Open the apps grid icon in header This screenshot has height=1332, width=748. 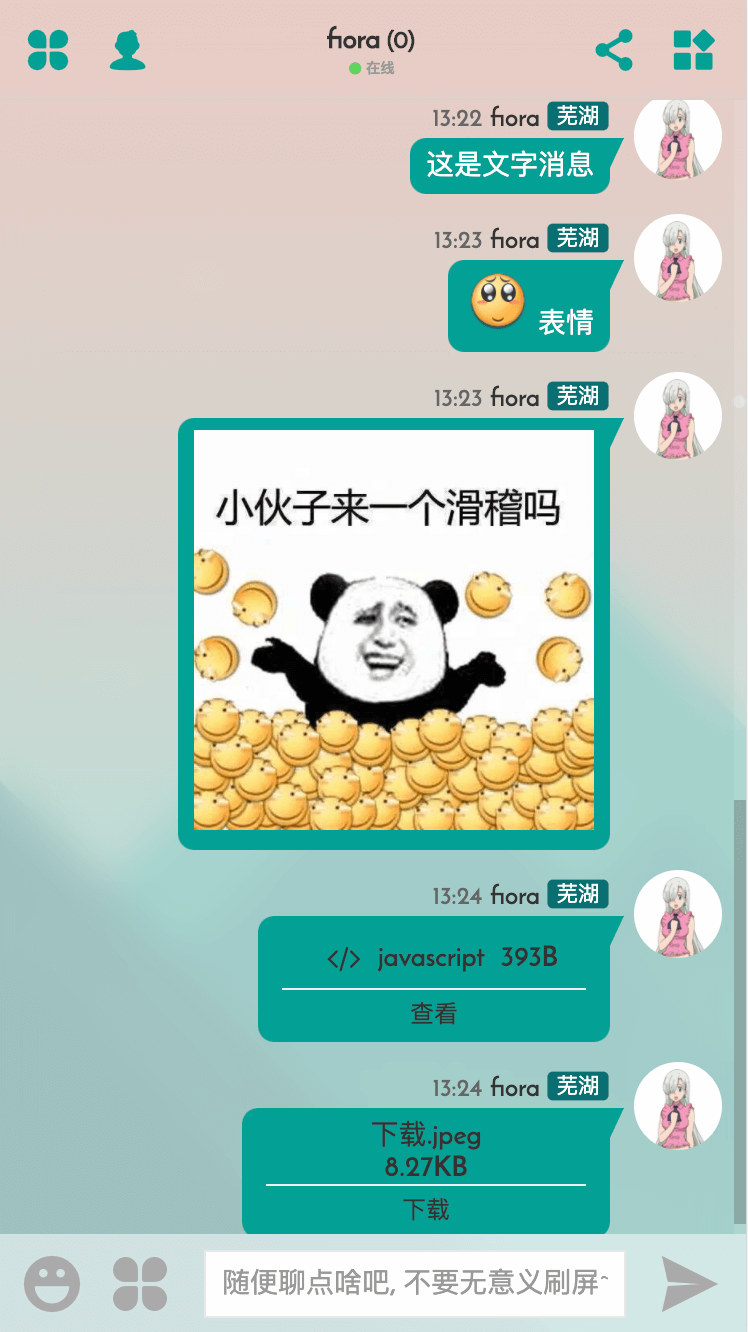(693, 50)
